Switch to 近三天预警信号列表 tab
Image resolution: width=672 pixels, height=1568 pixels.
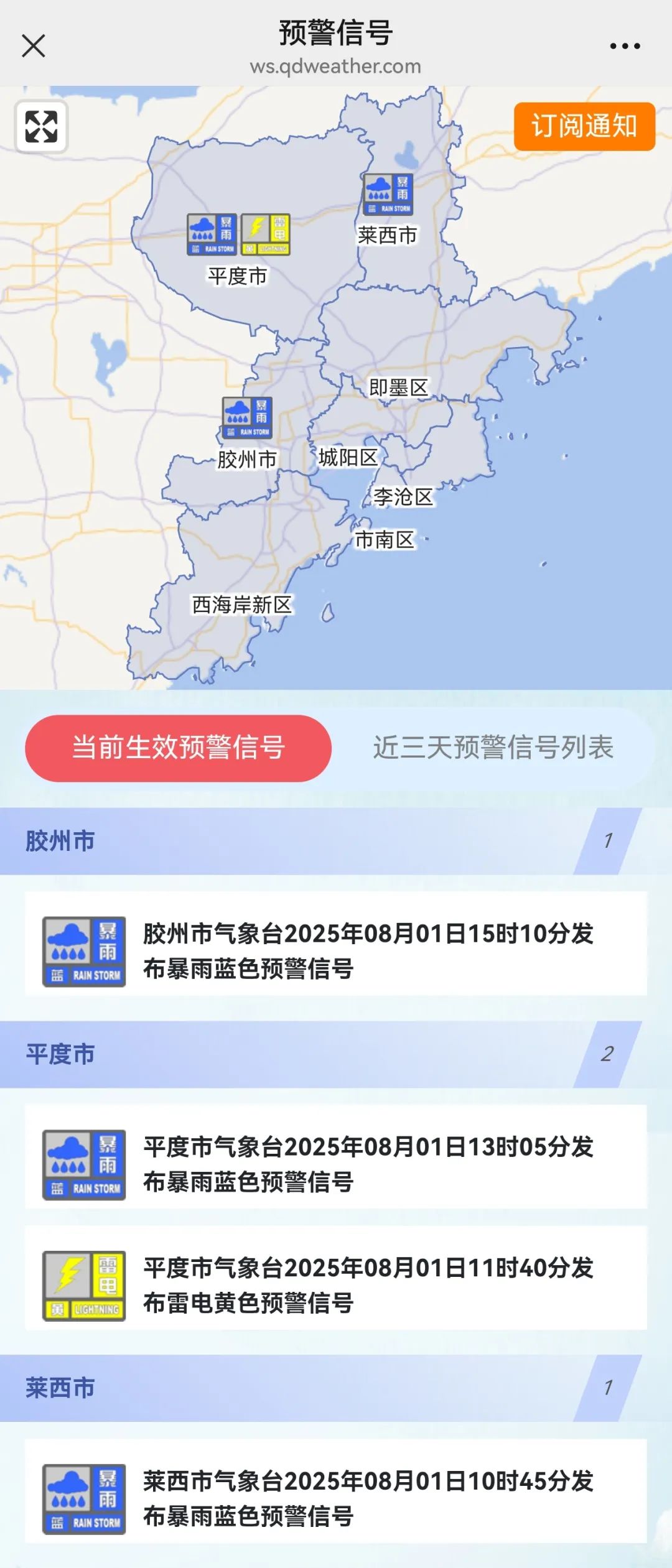(493, 748)
